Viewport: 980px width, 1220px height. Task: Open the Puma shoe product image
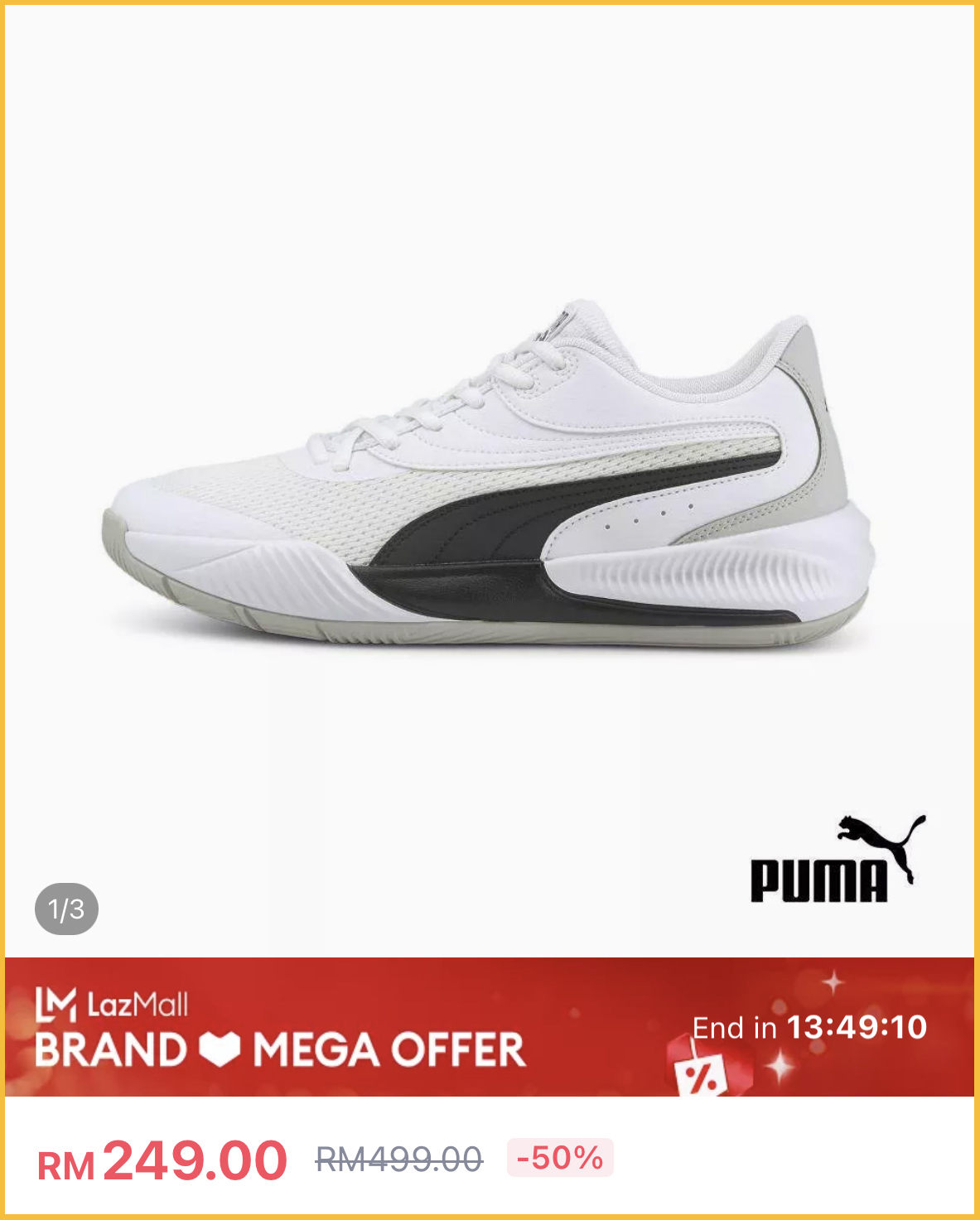pyautogui.click(x=489, y=480)
